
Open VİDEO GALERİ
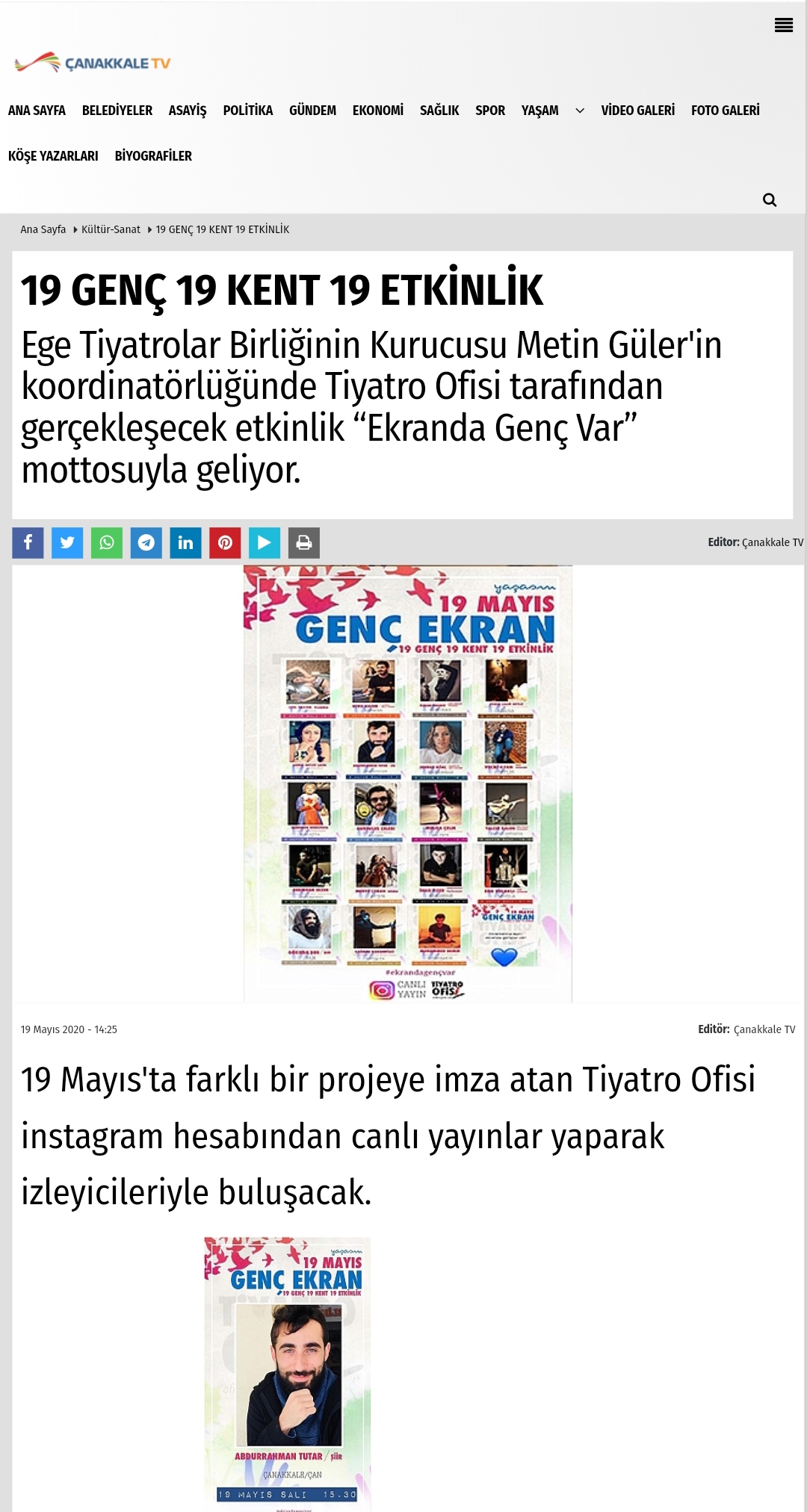click(638, 111)
